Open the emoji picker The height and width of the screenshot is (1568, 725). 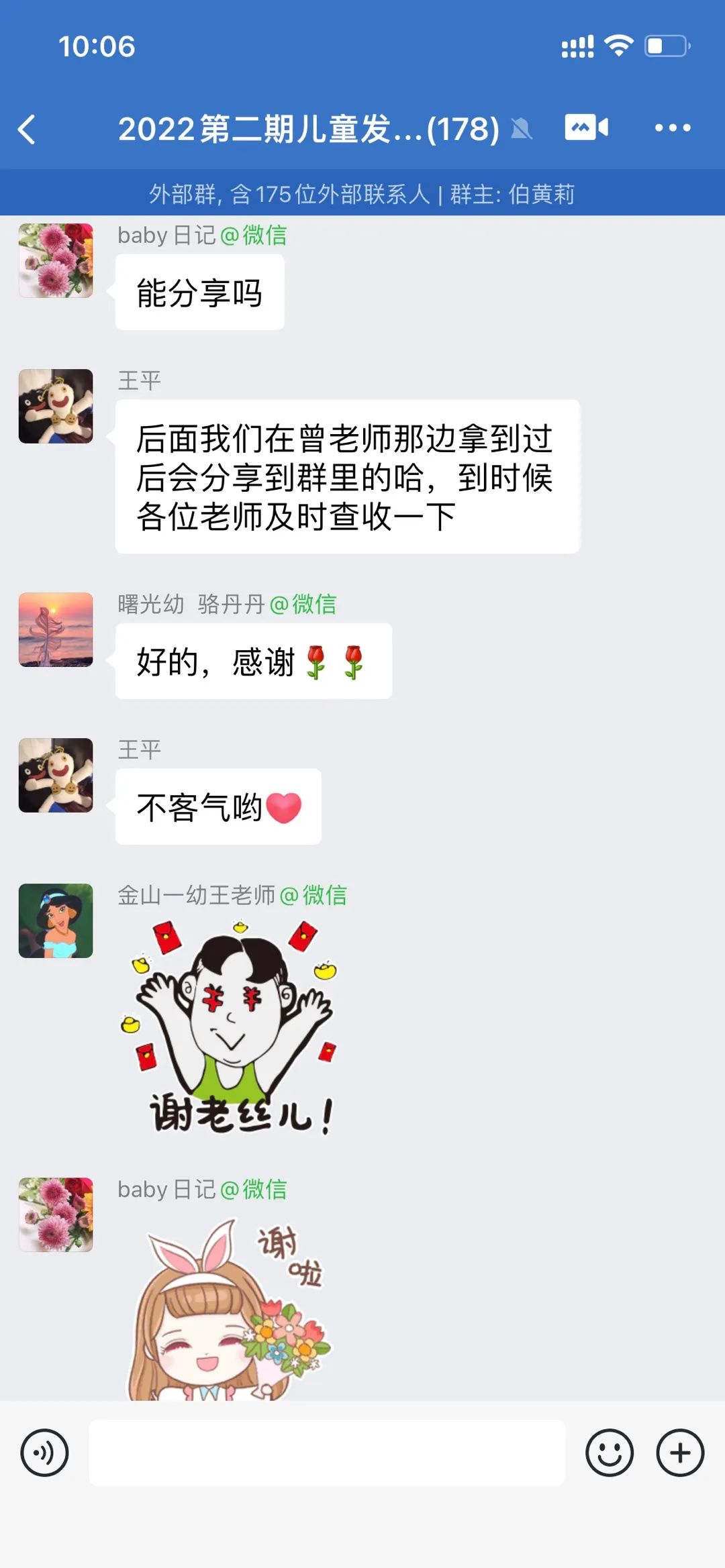tap(609, 1453)
